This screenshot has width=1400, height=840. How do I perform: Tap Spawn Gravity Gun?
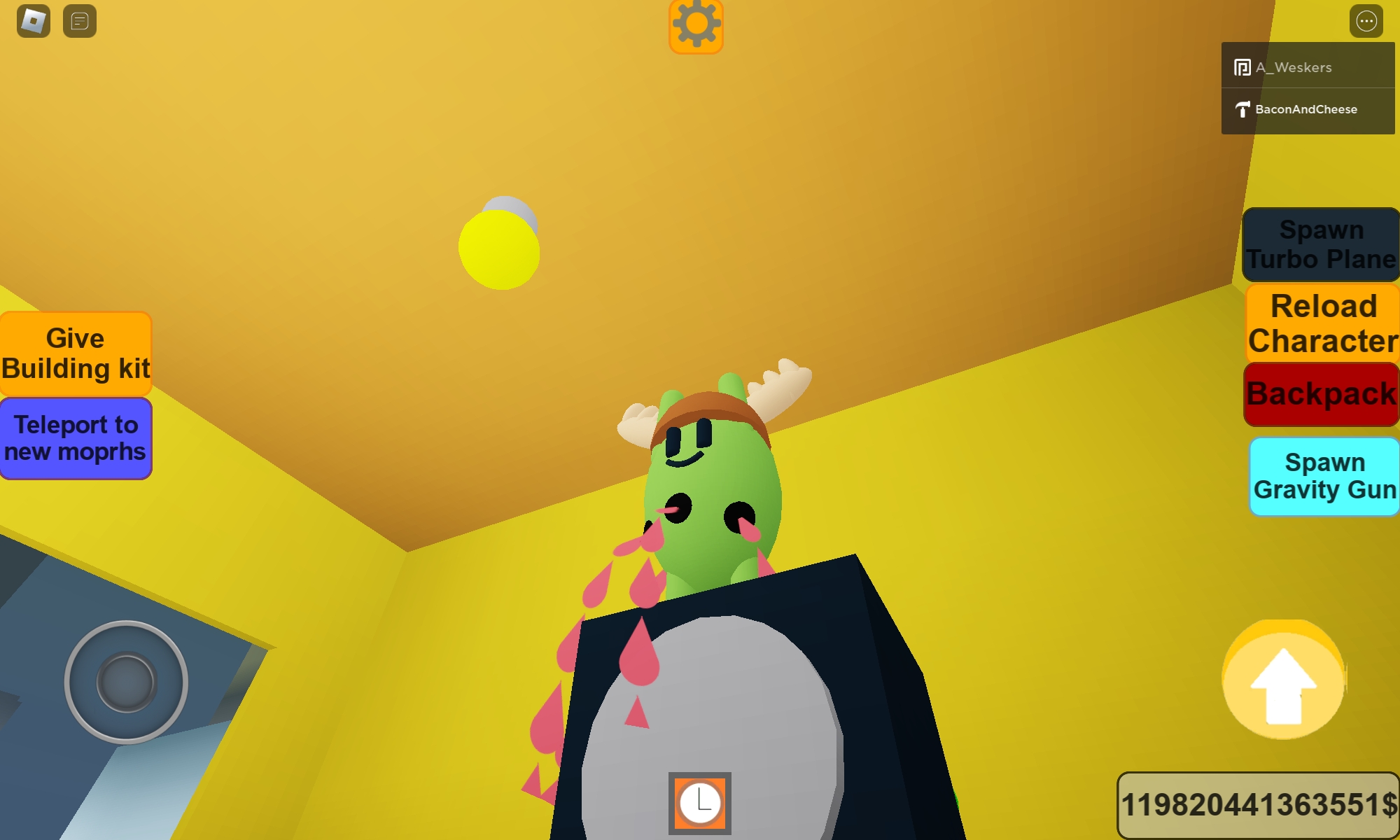point(1324,476)
